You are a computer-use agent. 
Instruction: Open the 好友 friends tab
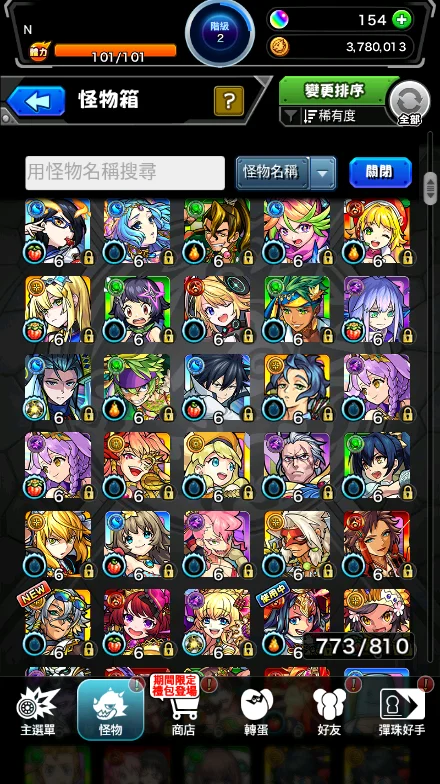click(330, 711)
